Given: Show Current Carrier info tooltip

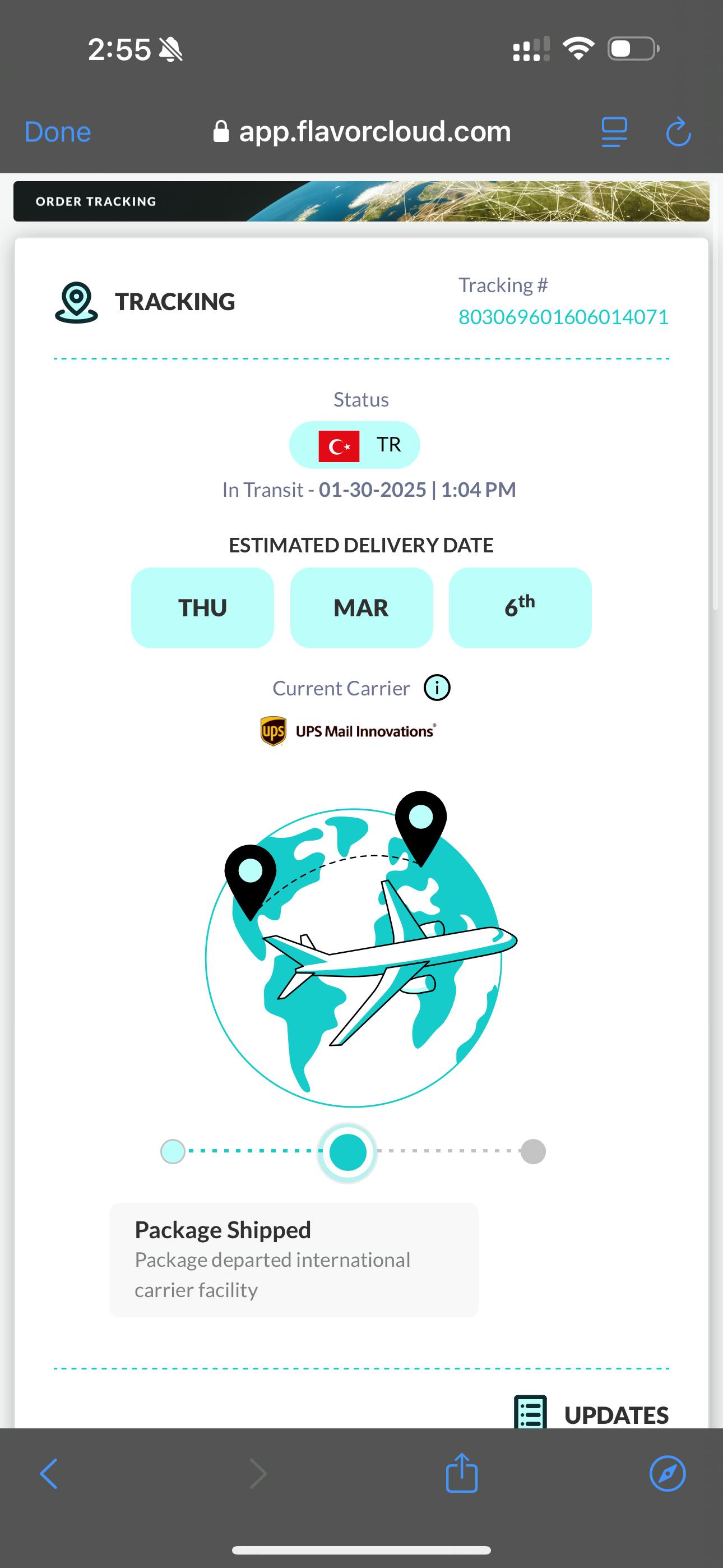Looking at the screenshot, I should (437, 689).
